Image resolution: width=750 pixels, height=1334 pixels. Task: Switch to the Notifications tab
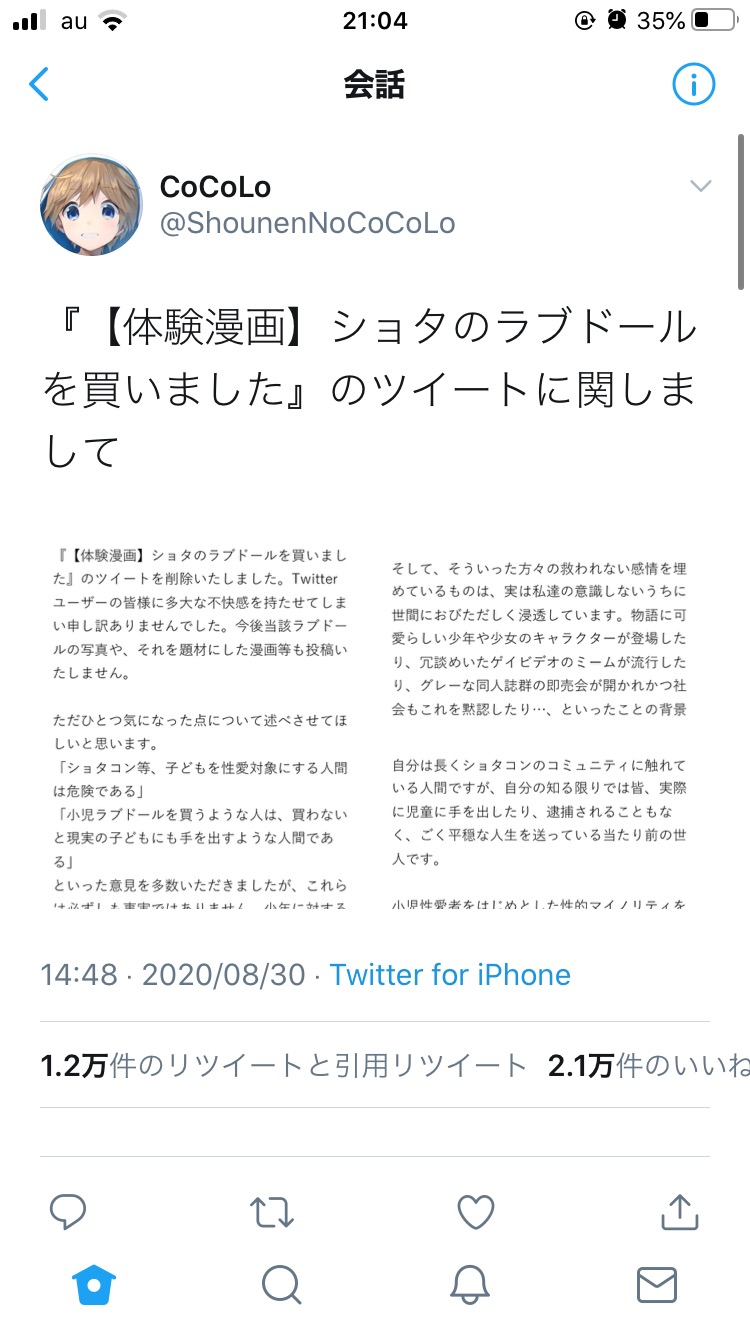point(469,1285)
